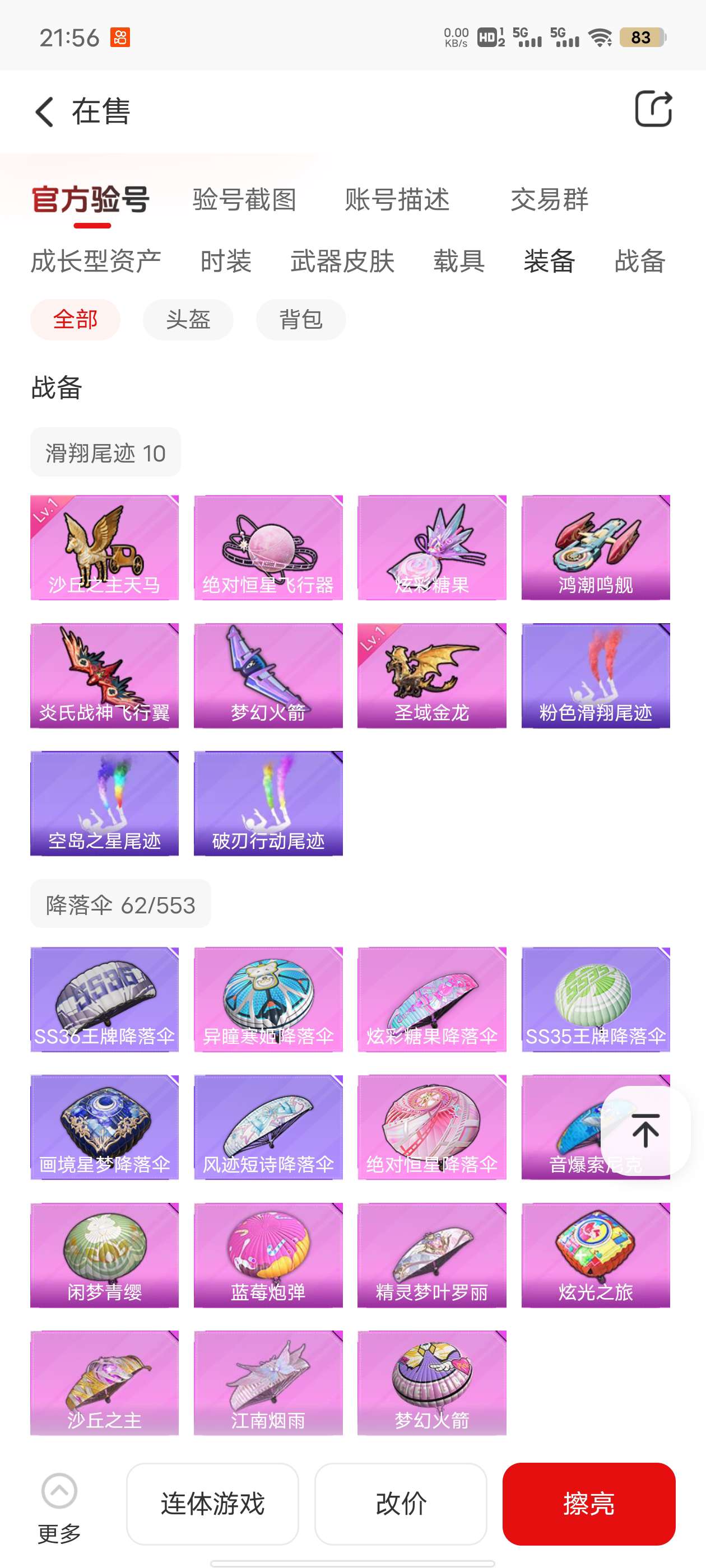Expand the 更多 options
The height and width of the screenshot is (1568, 706).
59,1506
